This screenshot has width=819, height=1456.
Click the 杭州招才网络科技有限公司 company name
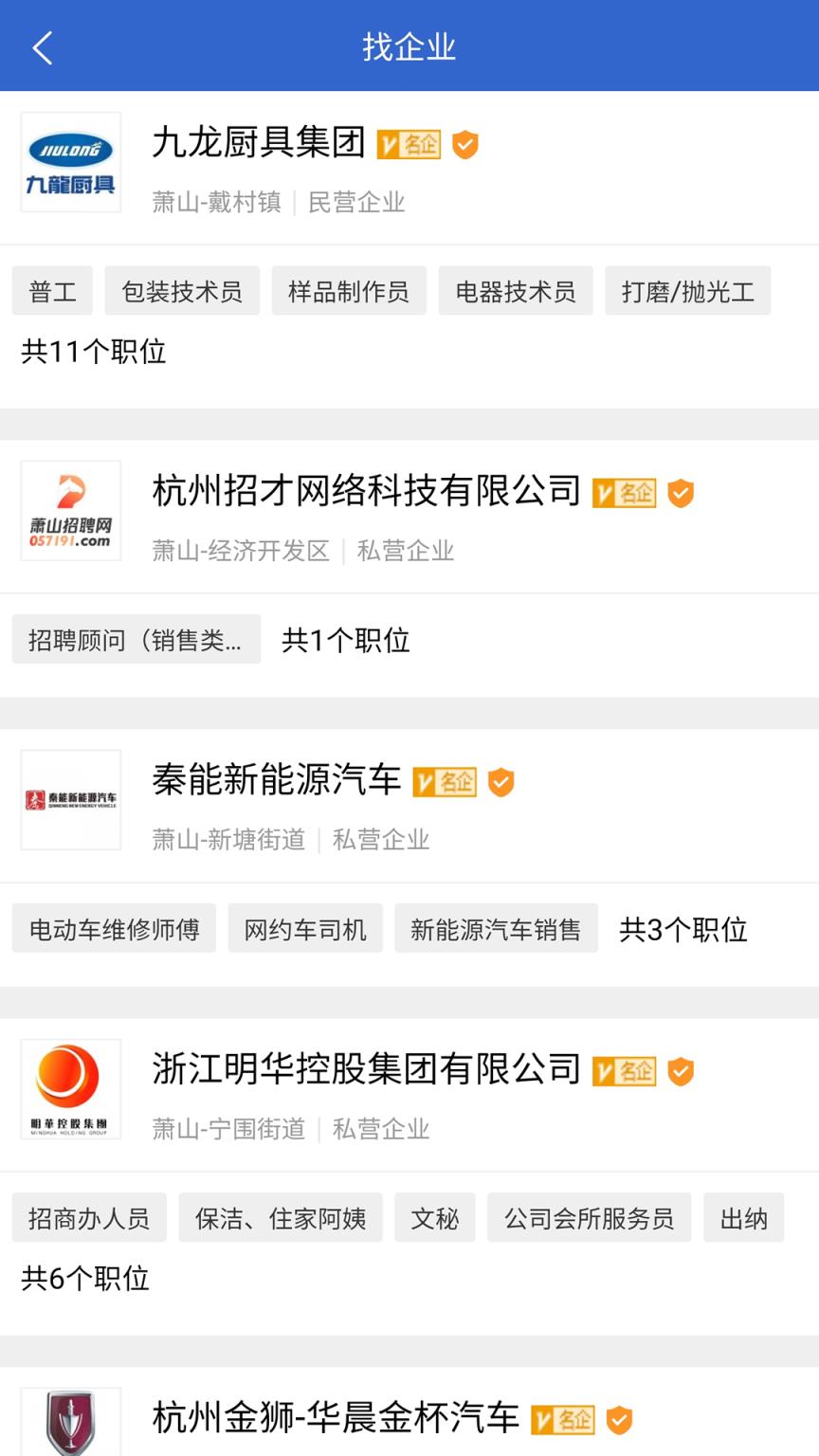pyautogui.click(x=365, y=491)
